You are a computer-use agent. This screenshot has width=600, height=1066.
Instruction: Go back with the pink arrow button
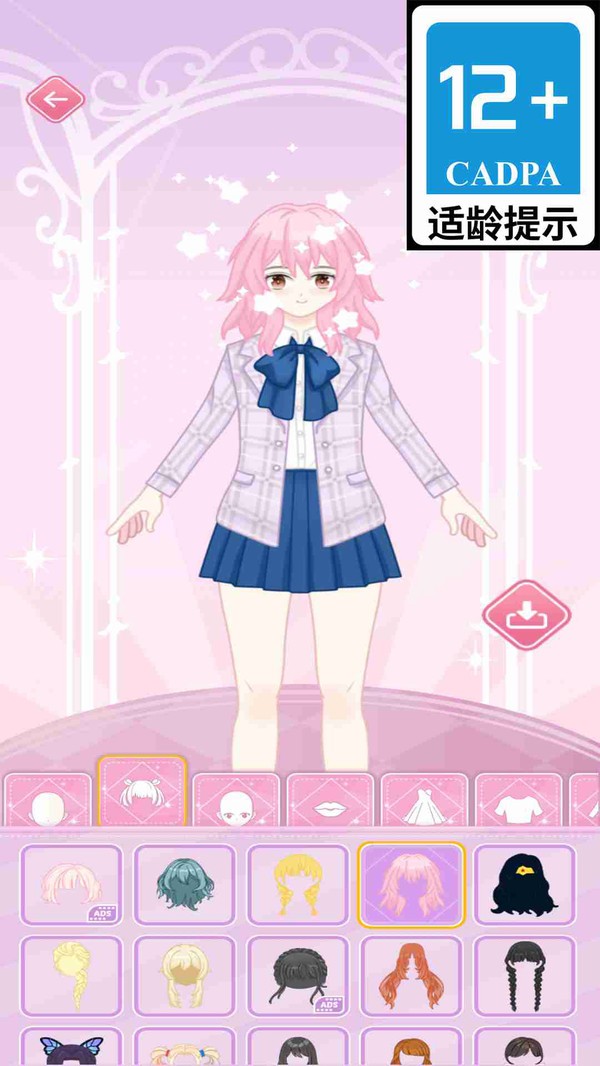[56, 100]
